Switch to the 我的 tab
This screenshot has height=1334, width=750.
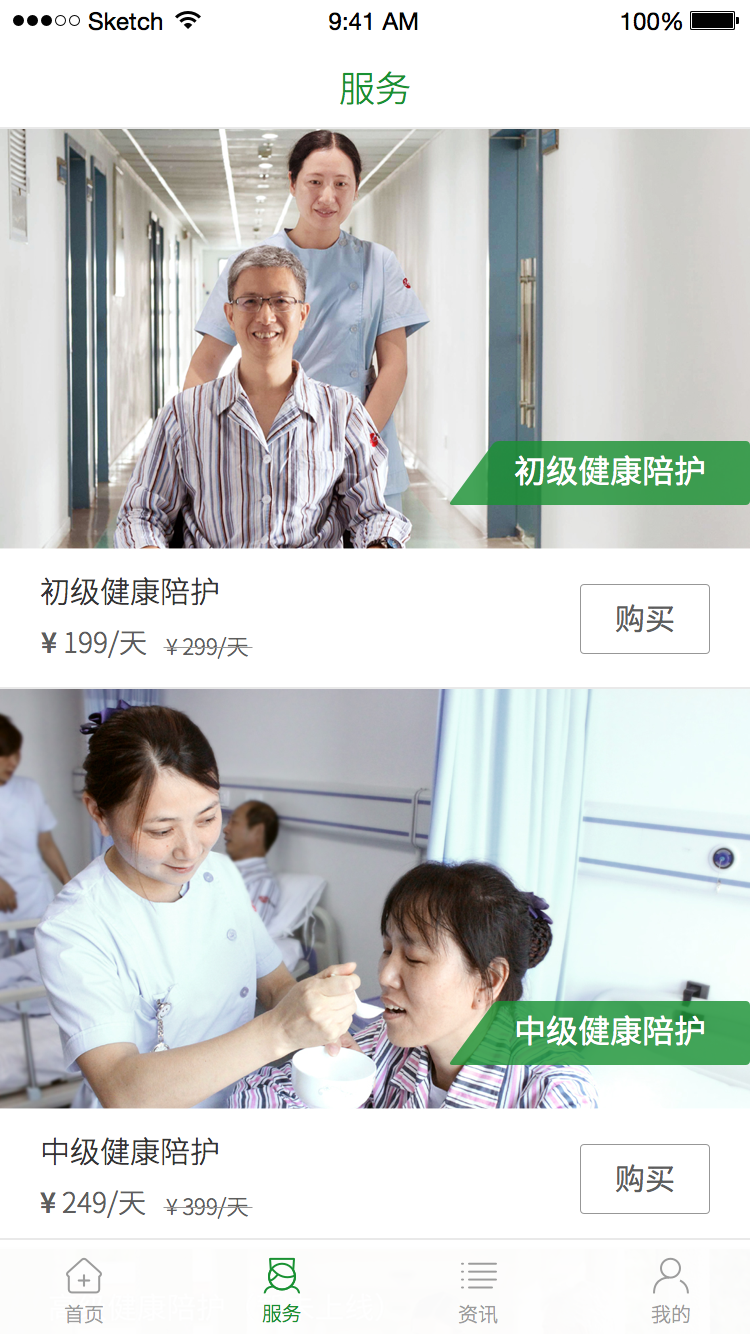[x=669, y=1290]
